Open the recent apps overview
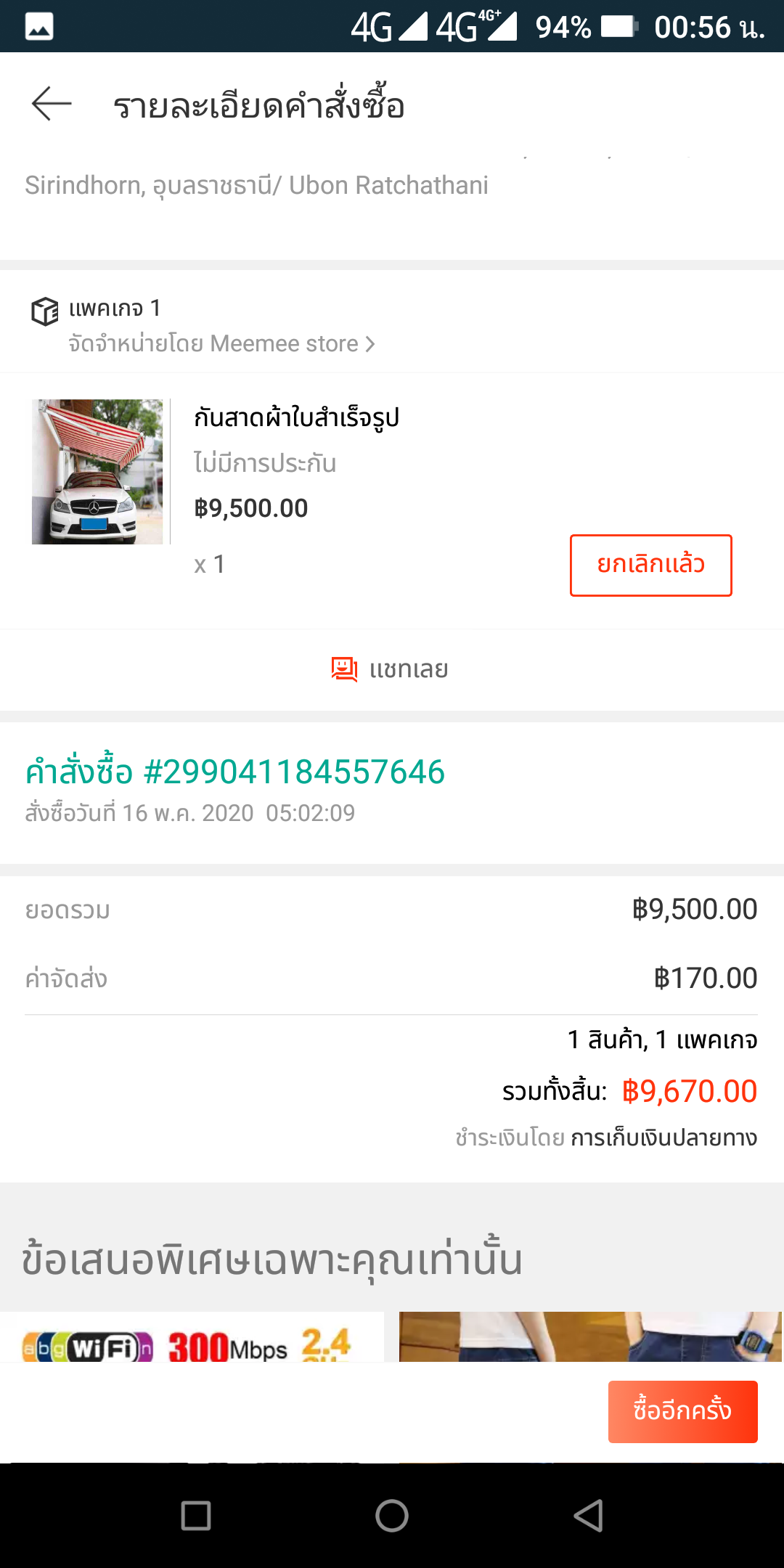Viewport: 784px width, 1568px height. [196, 1516]
